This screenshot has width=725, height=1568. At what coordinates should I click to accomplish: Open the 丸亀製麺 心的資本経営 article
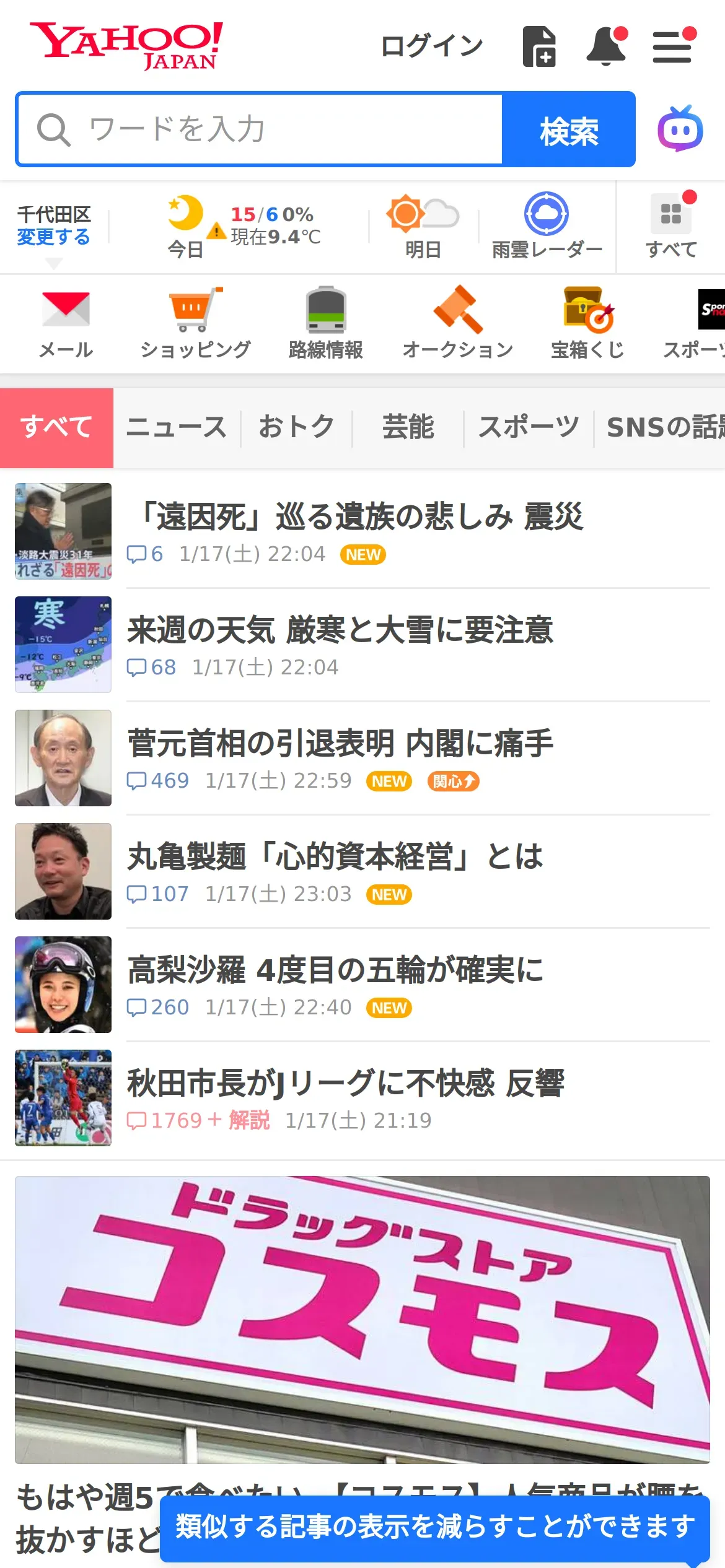(335, 858)
